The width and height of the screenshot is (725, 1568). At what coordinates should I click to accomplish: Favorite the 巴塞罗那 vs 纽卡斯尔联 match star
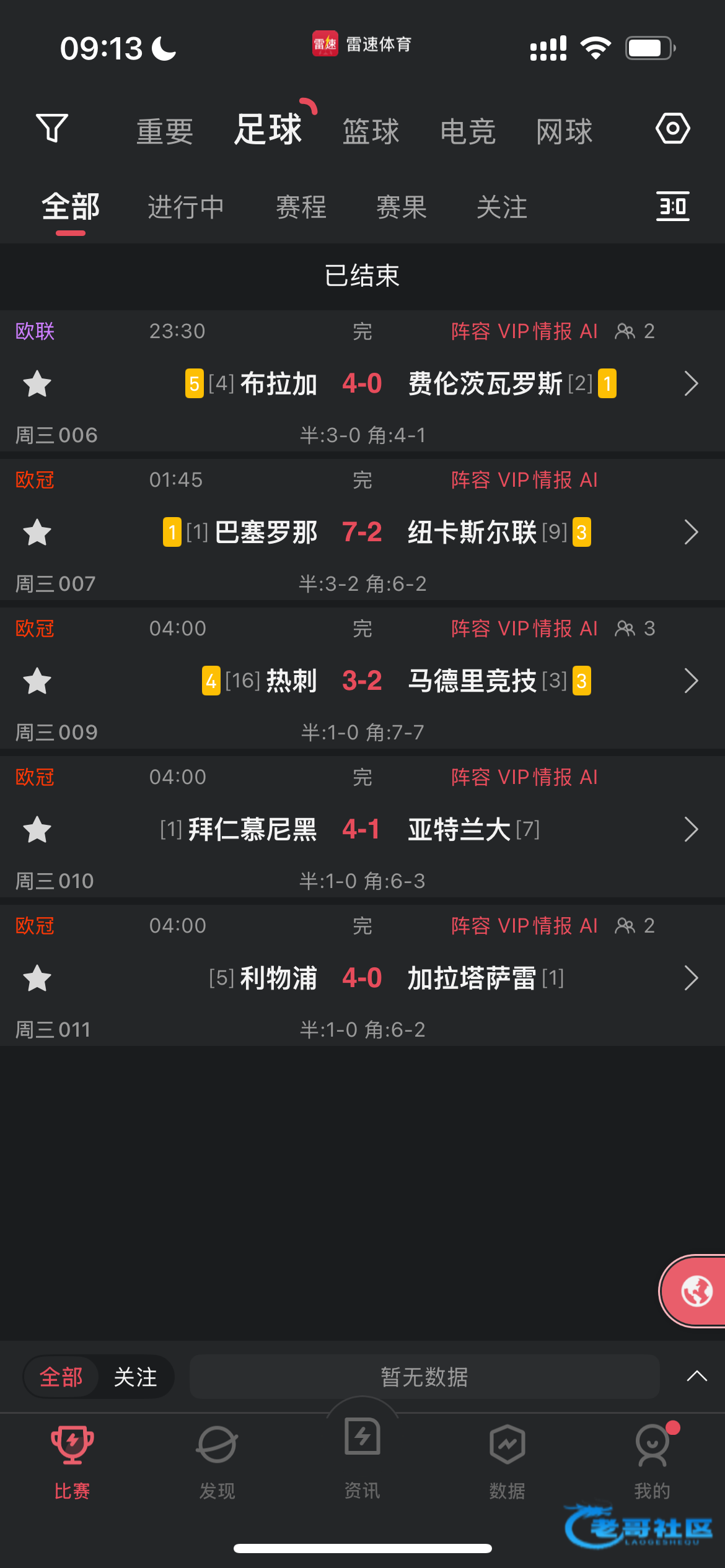point(37,533)
